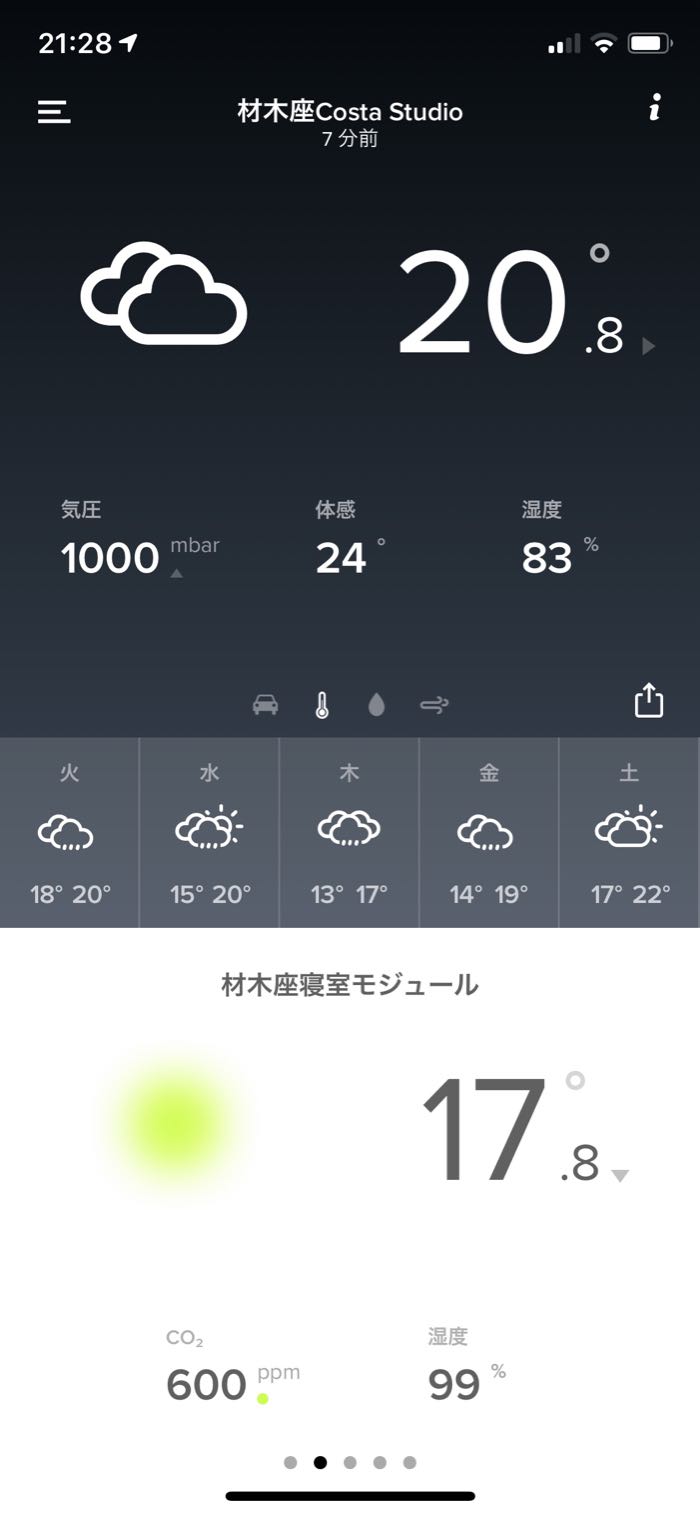Open the info icon
Viewport: 700px width, 1516px height.
[654, 109]
